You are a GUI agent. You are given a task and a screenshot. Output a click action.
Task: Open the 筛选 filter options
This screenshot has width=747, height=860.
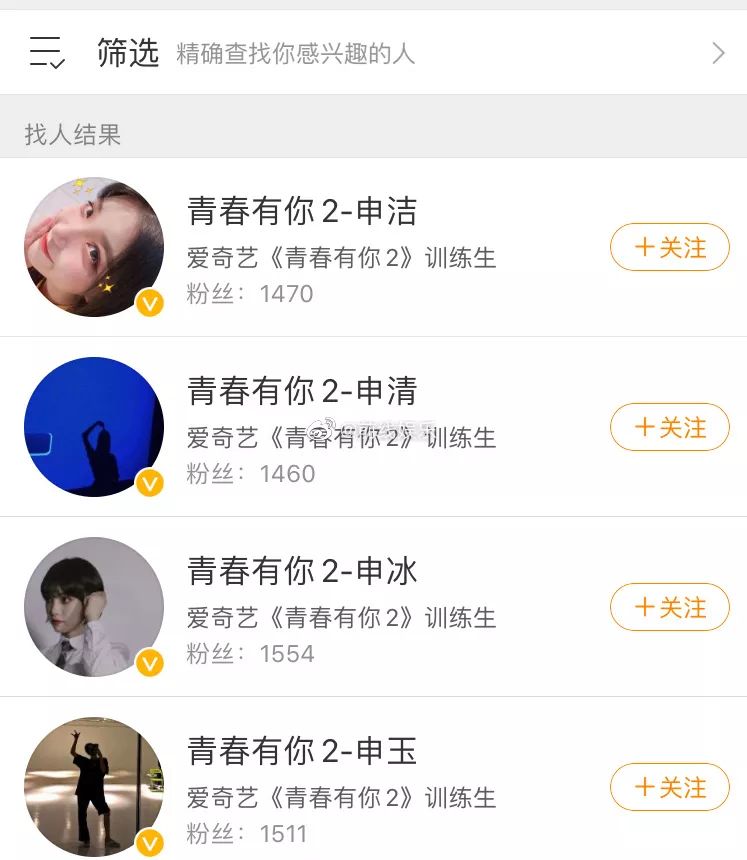coord(128,53)
